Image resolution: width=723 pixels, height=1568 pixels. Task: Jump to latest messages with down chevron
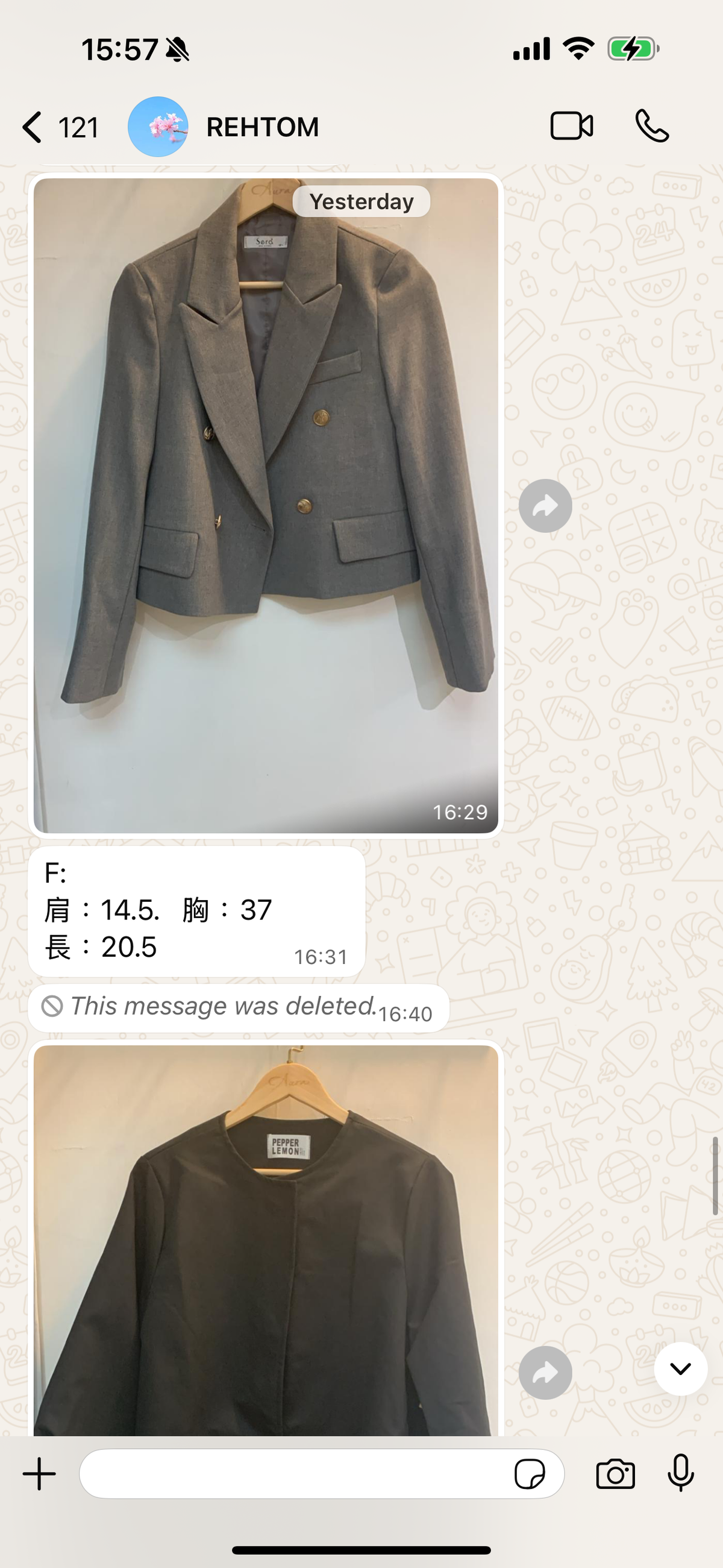(x=680, y=1368)
